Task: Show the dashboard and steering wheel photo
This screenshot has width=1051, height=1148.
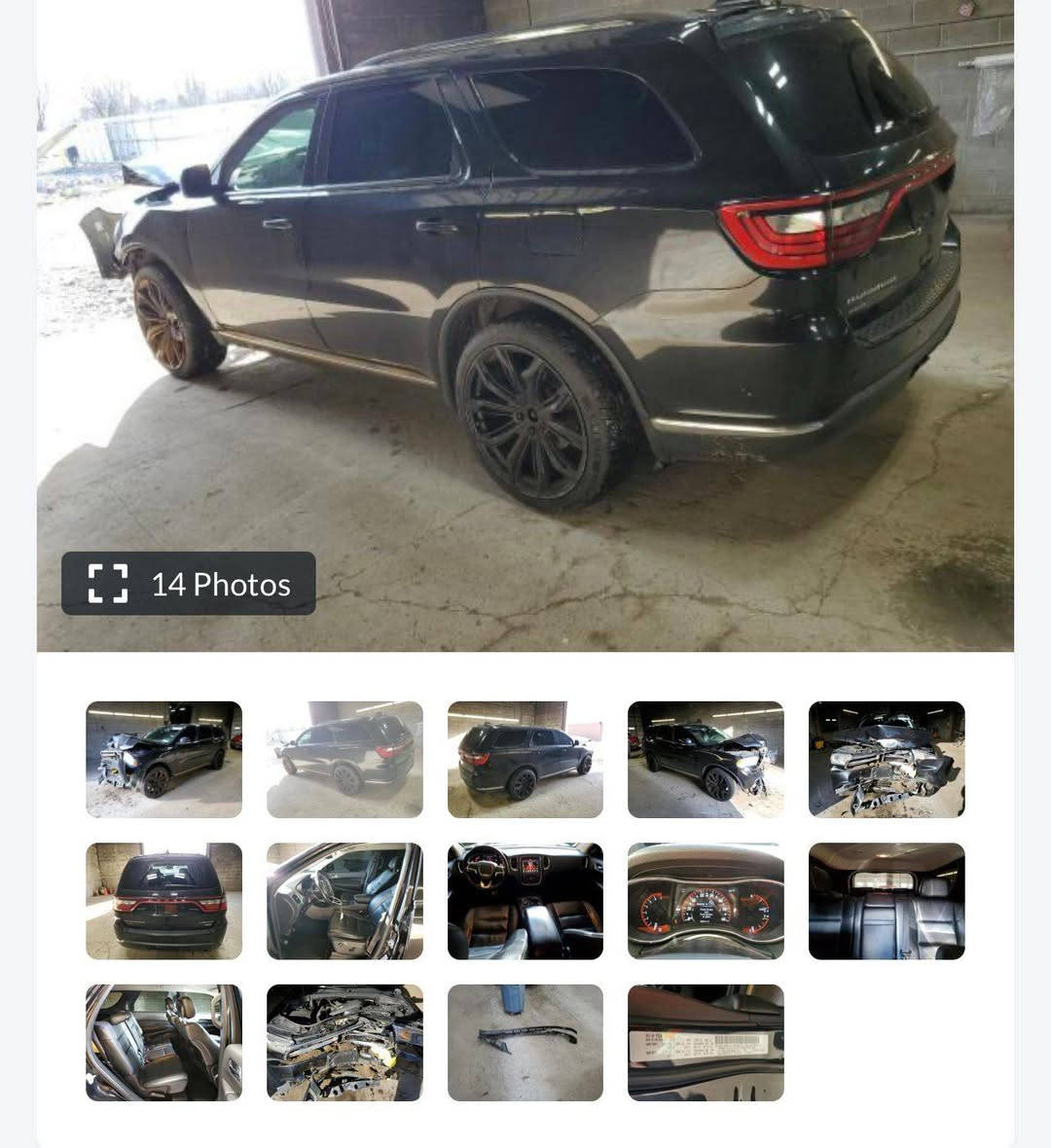Action: coord(525,901)
